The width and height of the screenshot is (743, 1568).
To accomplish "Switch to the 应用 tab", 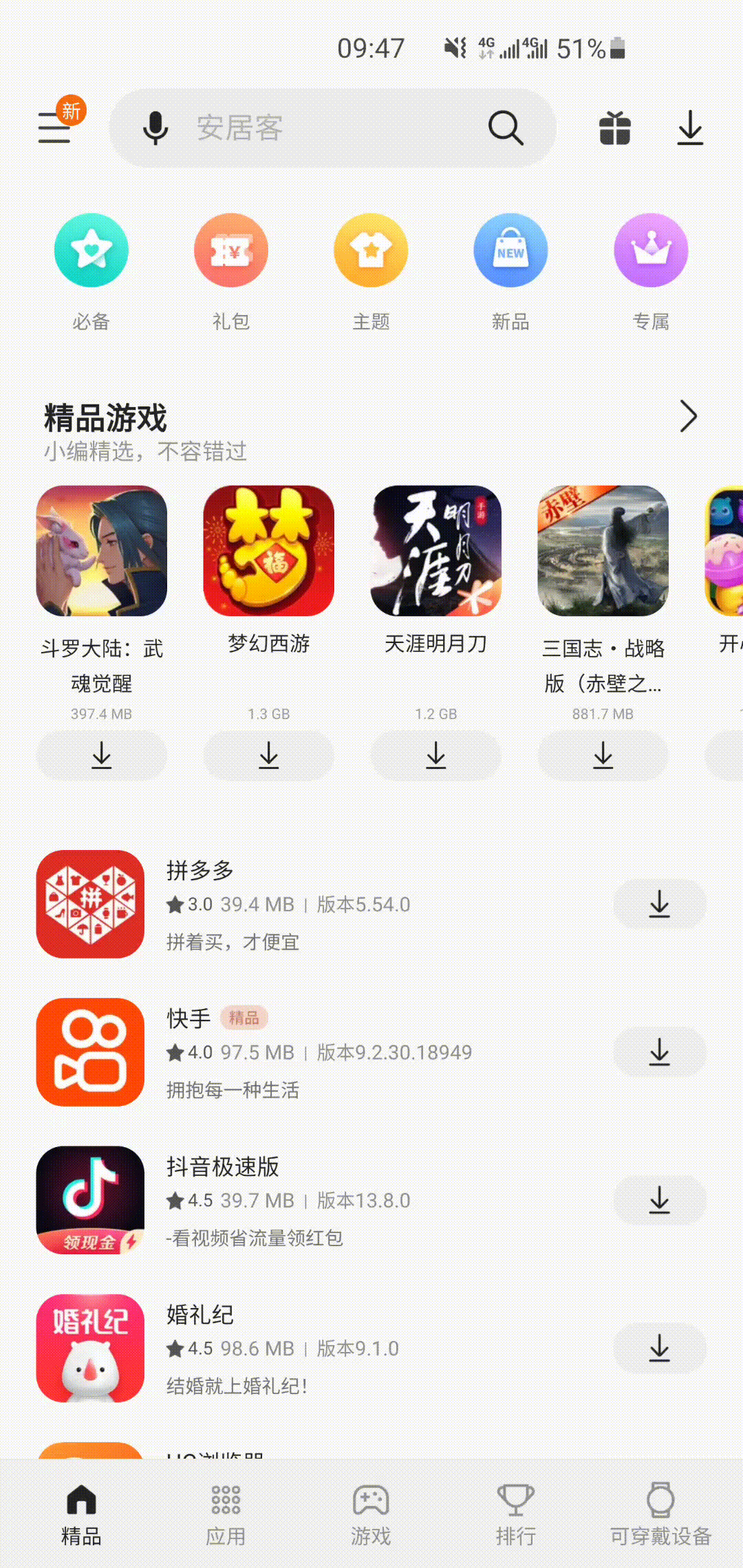I will (226, 1513).
